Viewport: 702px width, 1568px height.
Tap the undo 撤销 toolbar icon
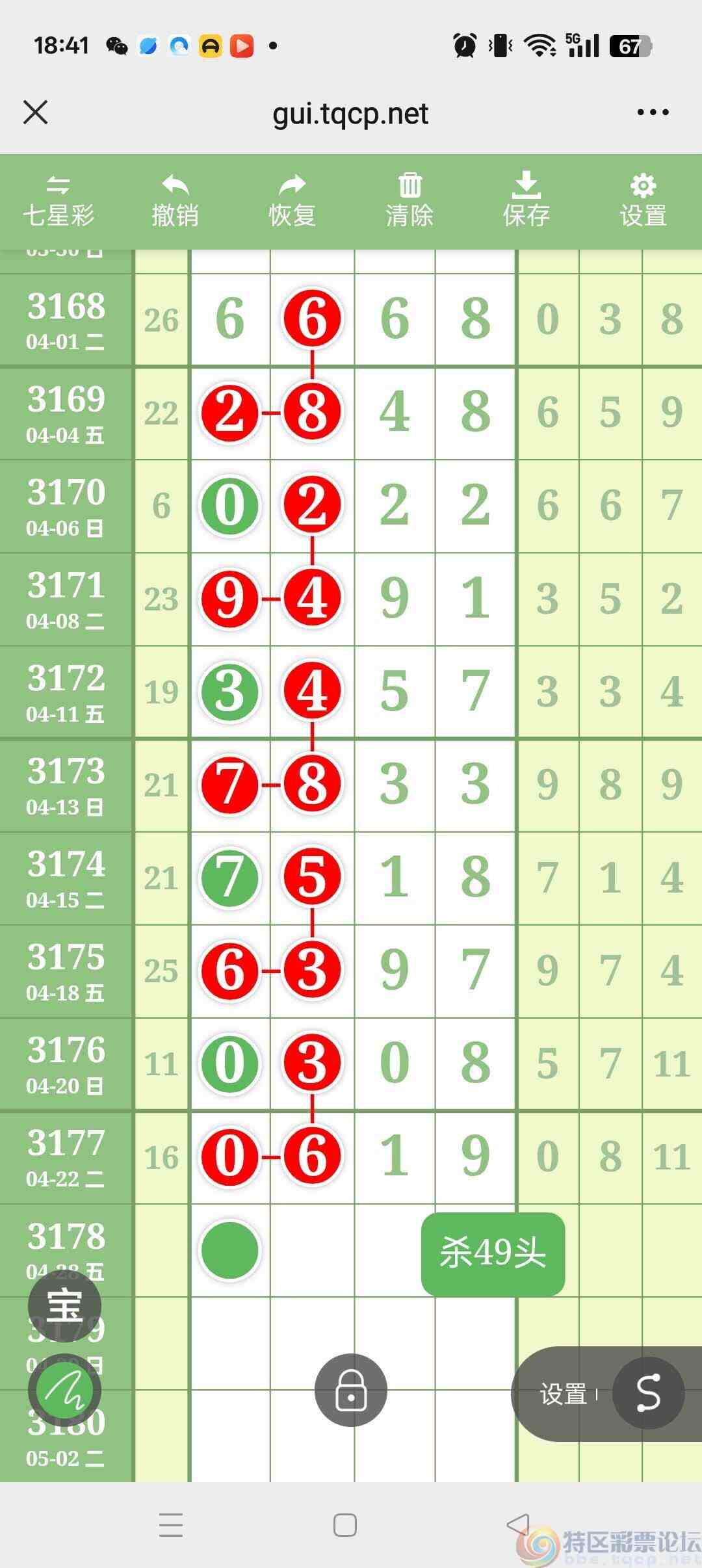pyautogui.click(x=174, y=195)
